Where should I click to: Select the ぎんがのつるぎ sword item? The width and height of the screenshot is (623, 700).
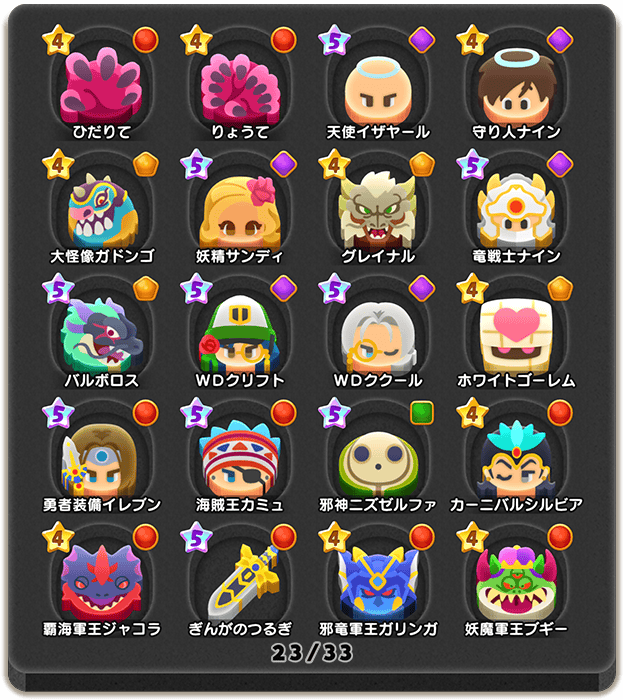click(x=240, y=581)
